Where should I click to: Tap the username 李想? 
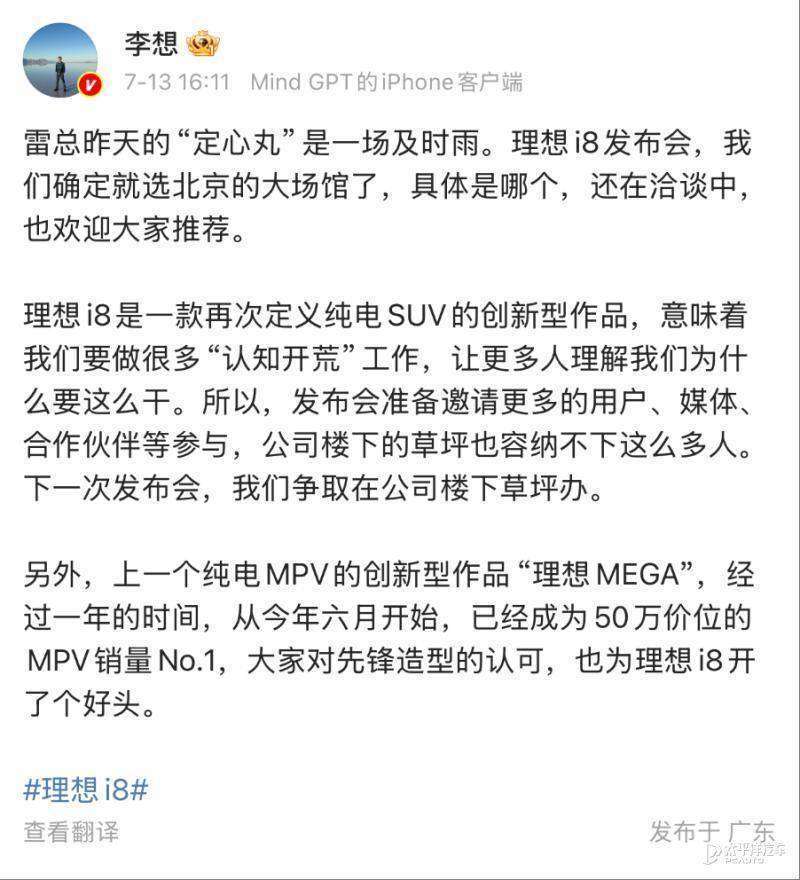click(151, 43)
